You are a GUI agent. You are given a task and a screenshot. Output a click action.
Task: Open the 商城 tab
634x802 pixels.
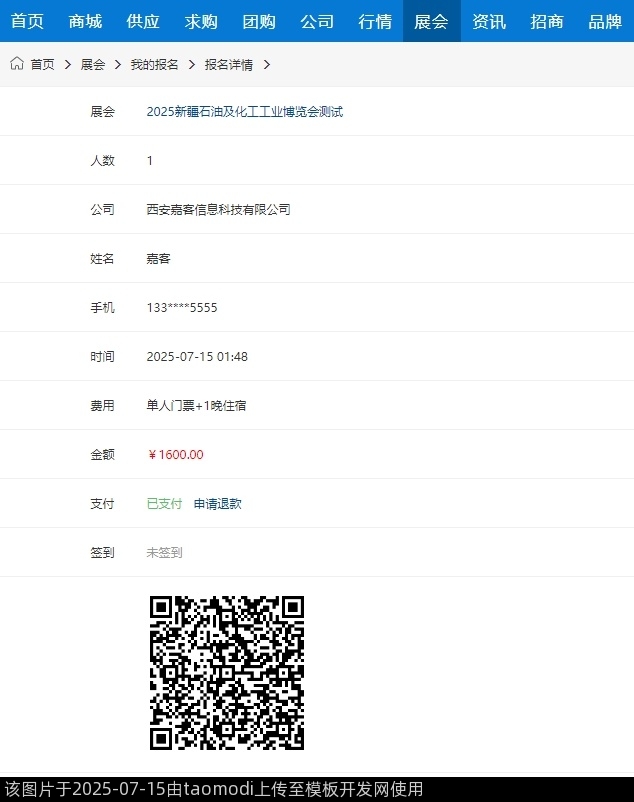click(85, 21)
